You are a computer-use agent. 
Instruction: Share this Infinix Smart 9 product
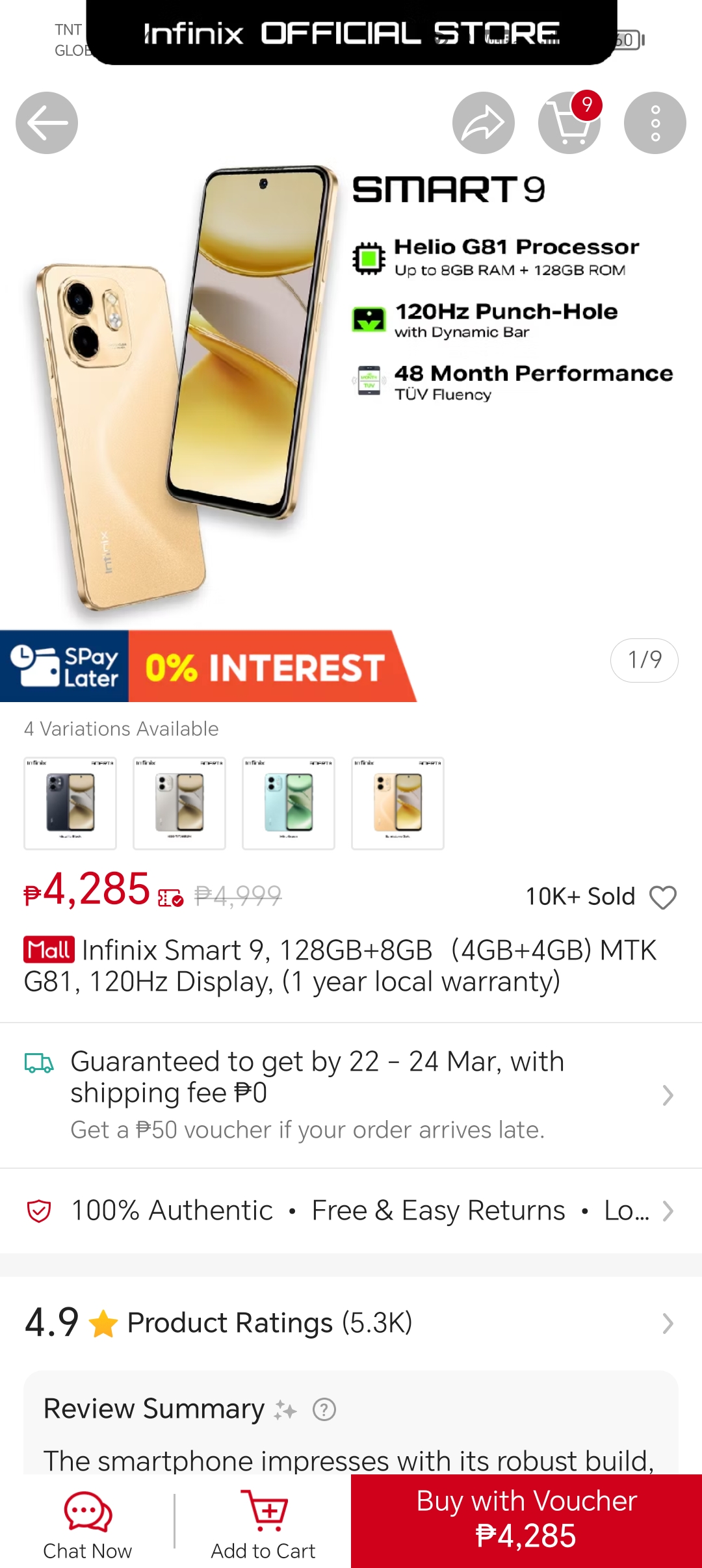point(484,123)
